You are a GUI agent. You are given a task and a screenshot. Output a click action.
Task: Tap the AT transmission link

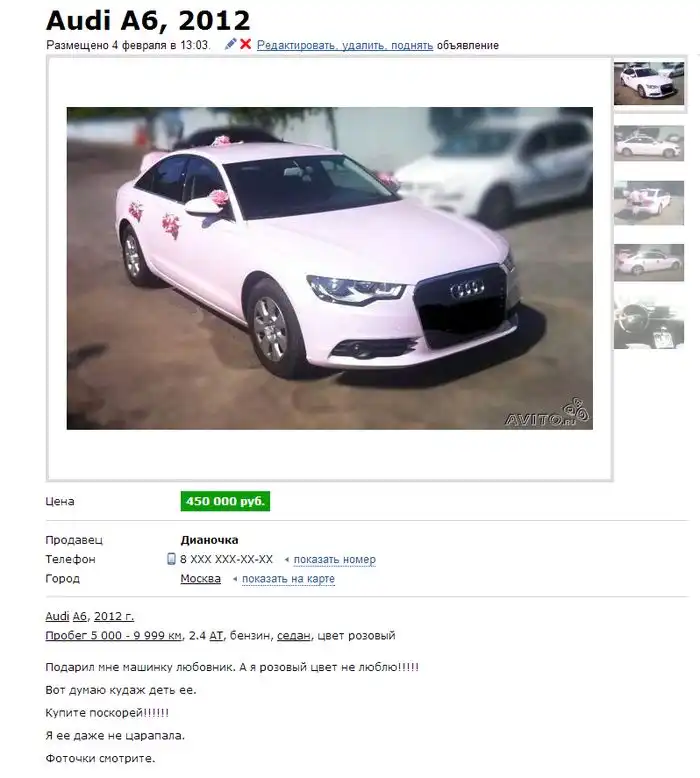point(216,635)
